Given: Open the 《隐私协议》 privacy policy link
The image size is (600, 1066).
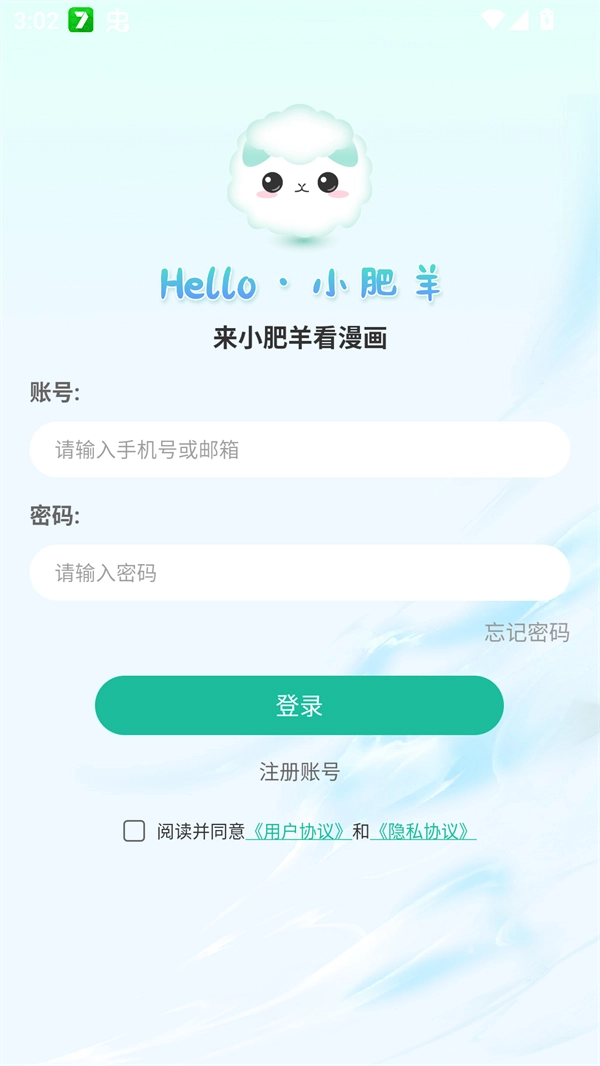Looking at the screenshot, I should click(x=422, y=831).
